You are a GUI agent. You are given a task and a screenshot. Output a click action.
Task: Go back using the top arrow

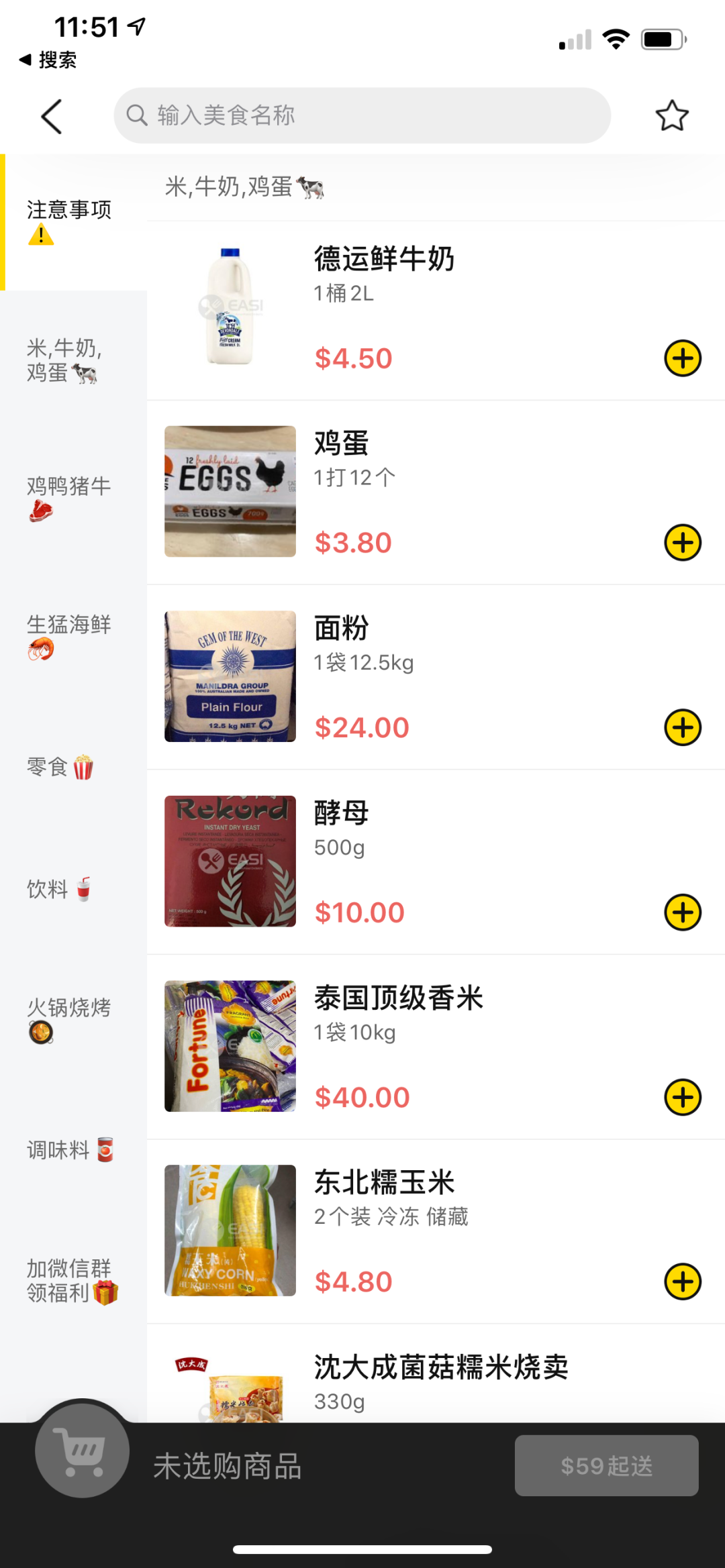[x=52, y=116]
